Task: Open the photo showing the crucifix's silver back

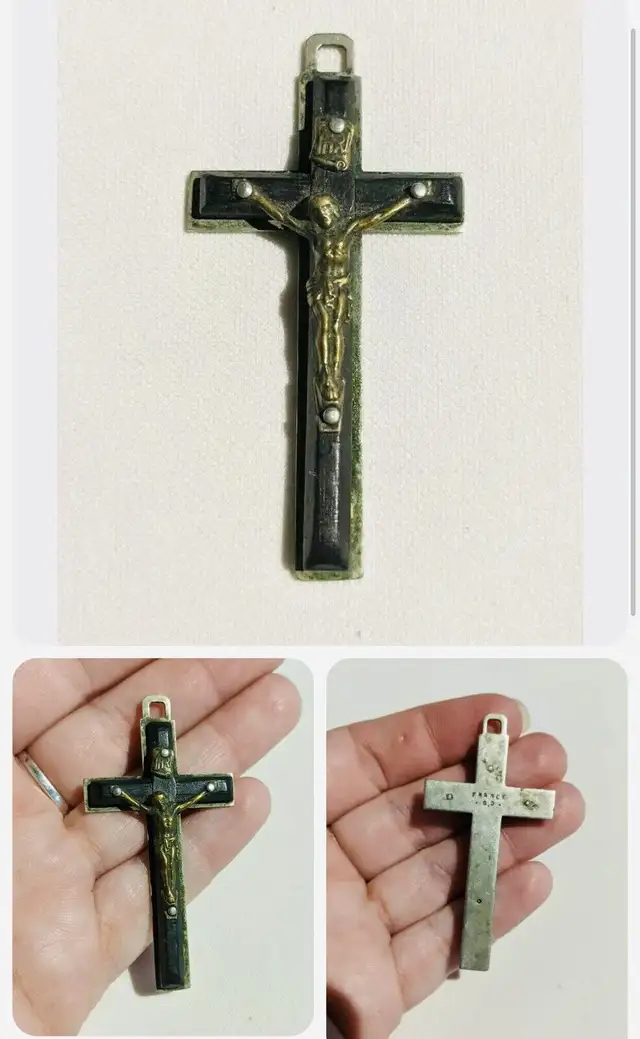Action: click(477, 848)
